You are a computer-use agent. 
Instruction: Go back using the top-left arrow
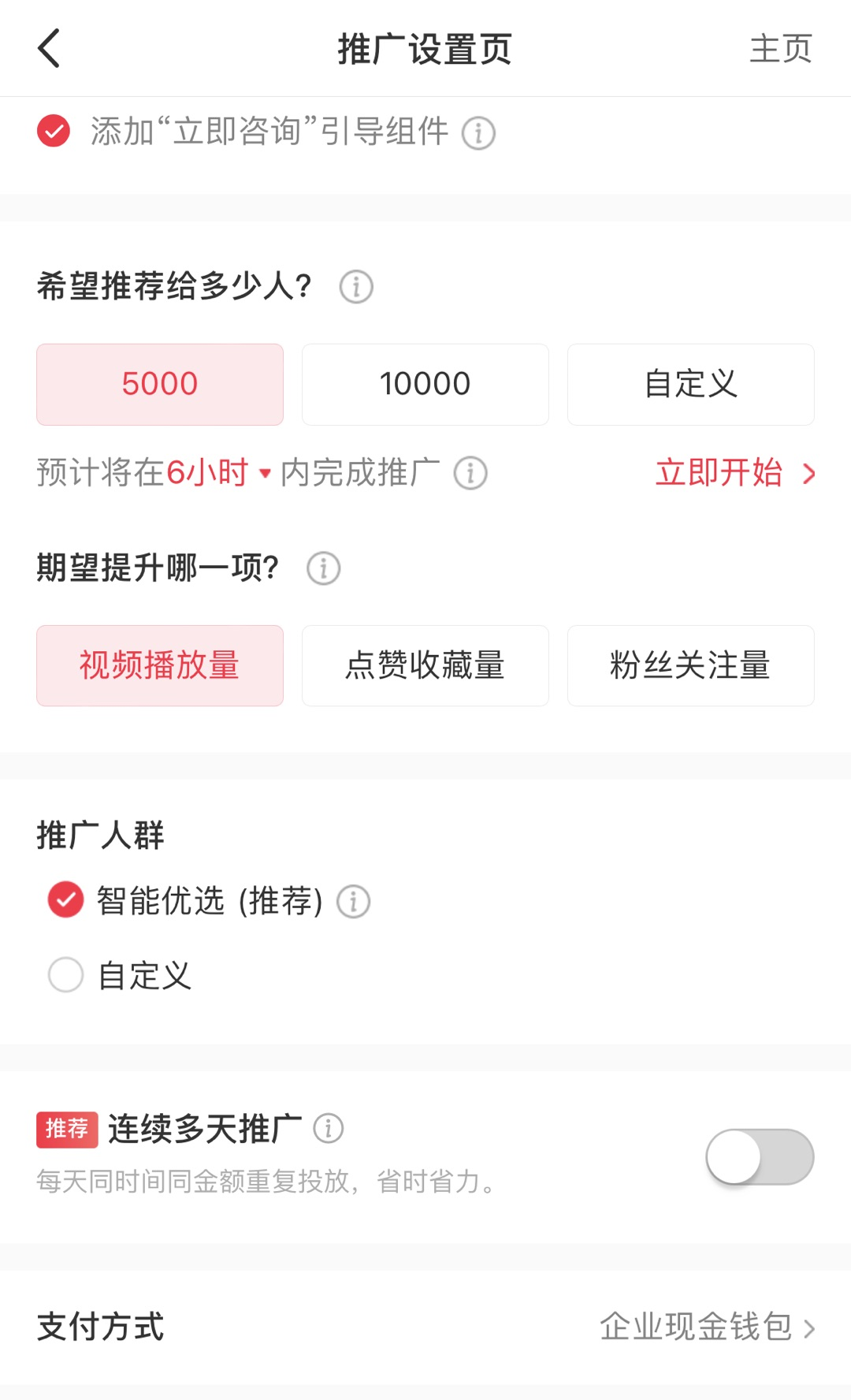click(49, 48)
